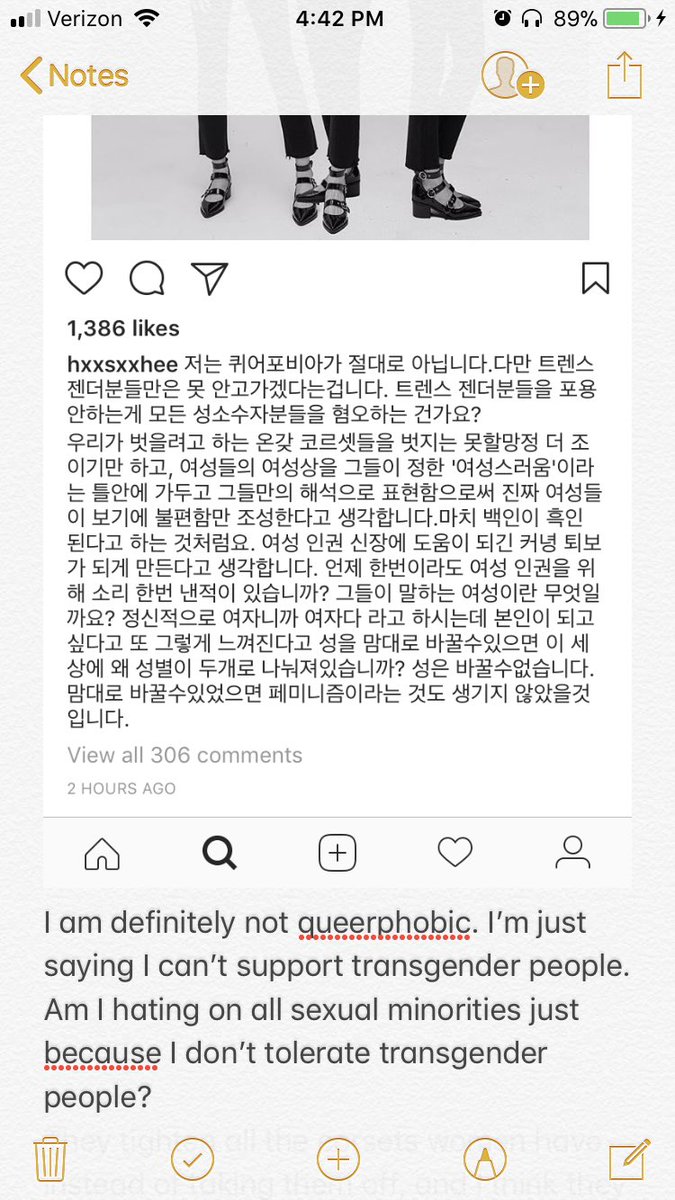Viewport: 675px width, 1200px height.
Task: Open the share sheet
Action: coord(623,76)
